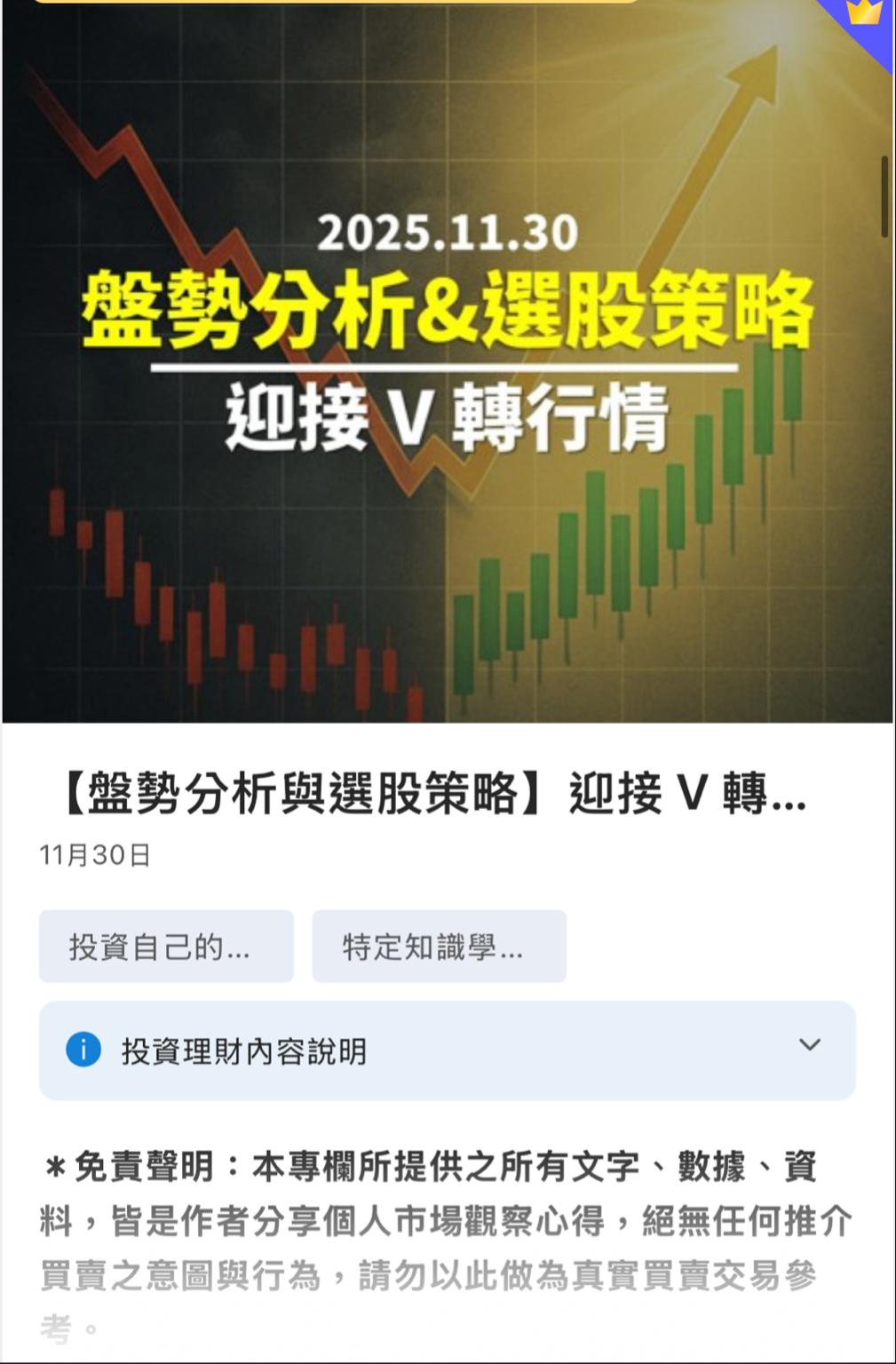Open the 【盤勢分析與選股策略】article title
Image resolution: width=896 pixels, height=1364 pixels.
(435, 793)
